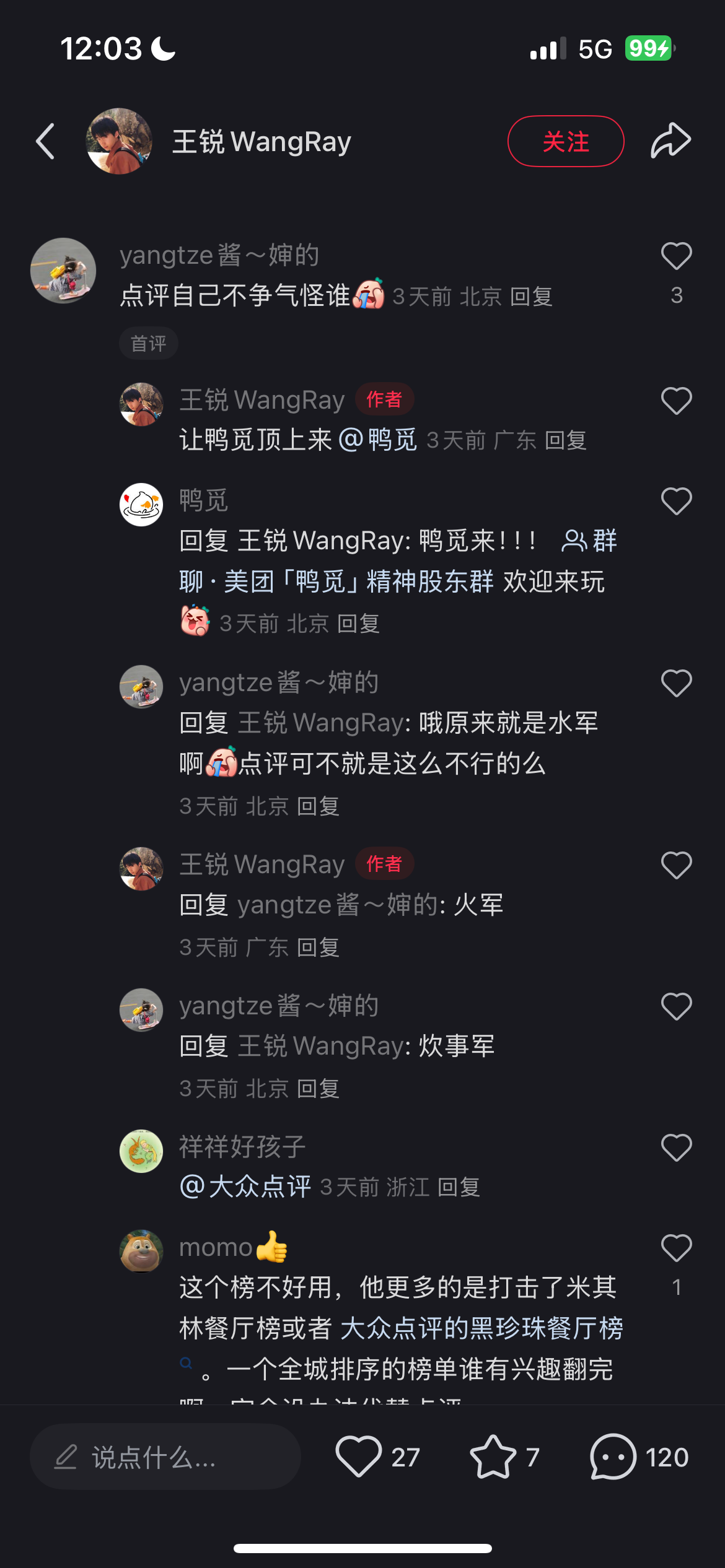Like the comment 点评自己不争气怪谁

tap(676, 256)
